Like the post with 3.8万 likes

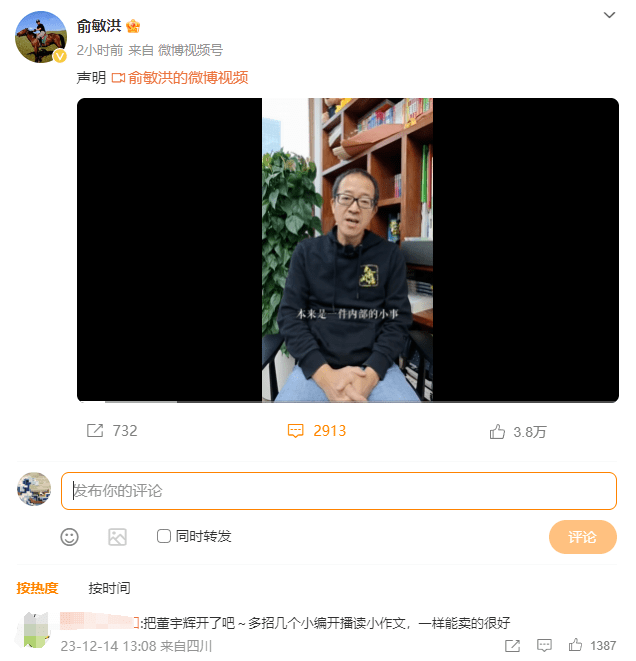coord(517,432)
